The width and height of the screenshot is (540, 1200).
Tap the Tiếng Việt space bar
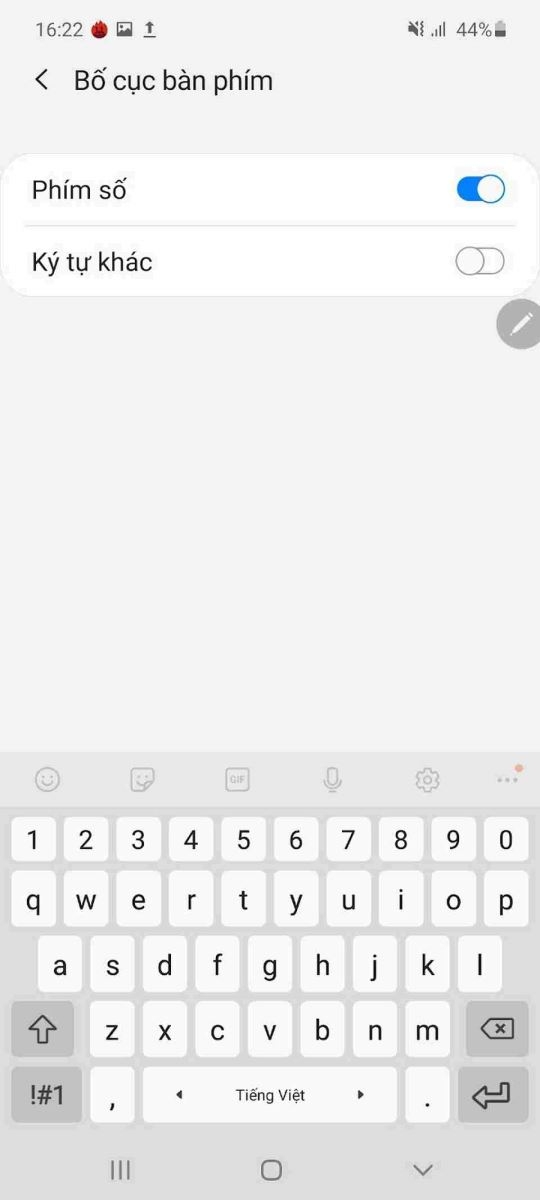click(x=270, y=1095)
